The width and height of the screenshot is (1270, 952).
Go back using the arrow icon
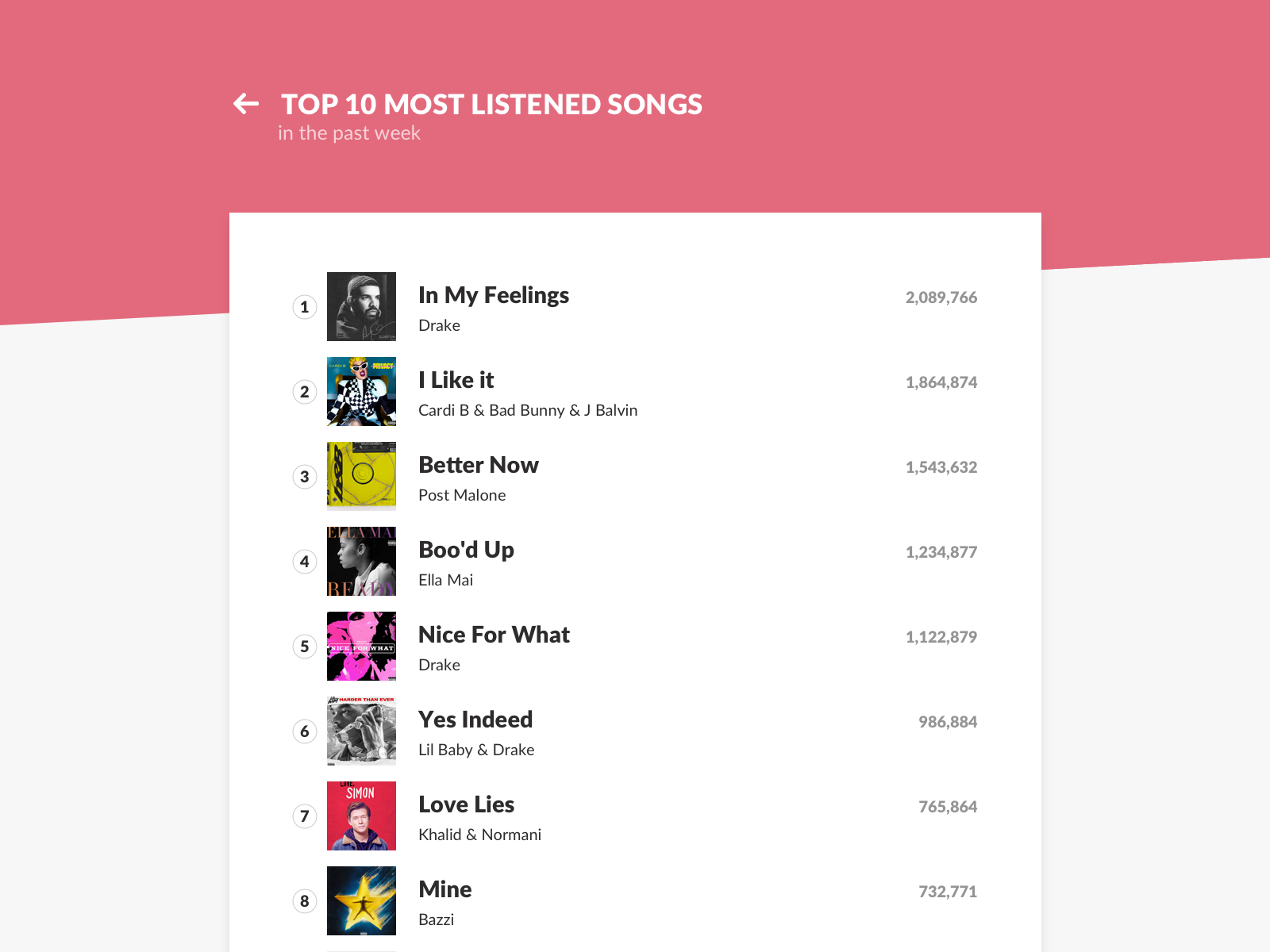tap(246, 104)
